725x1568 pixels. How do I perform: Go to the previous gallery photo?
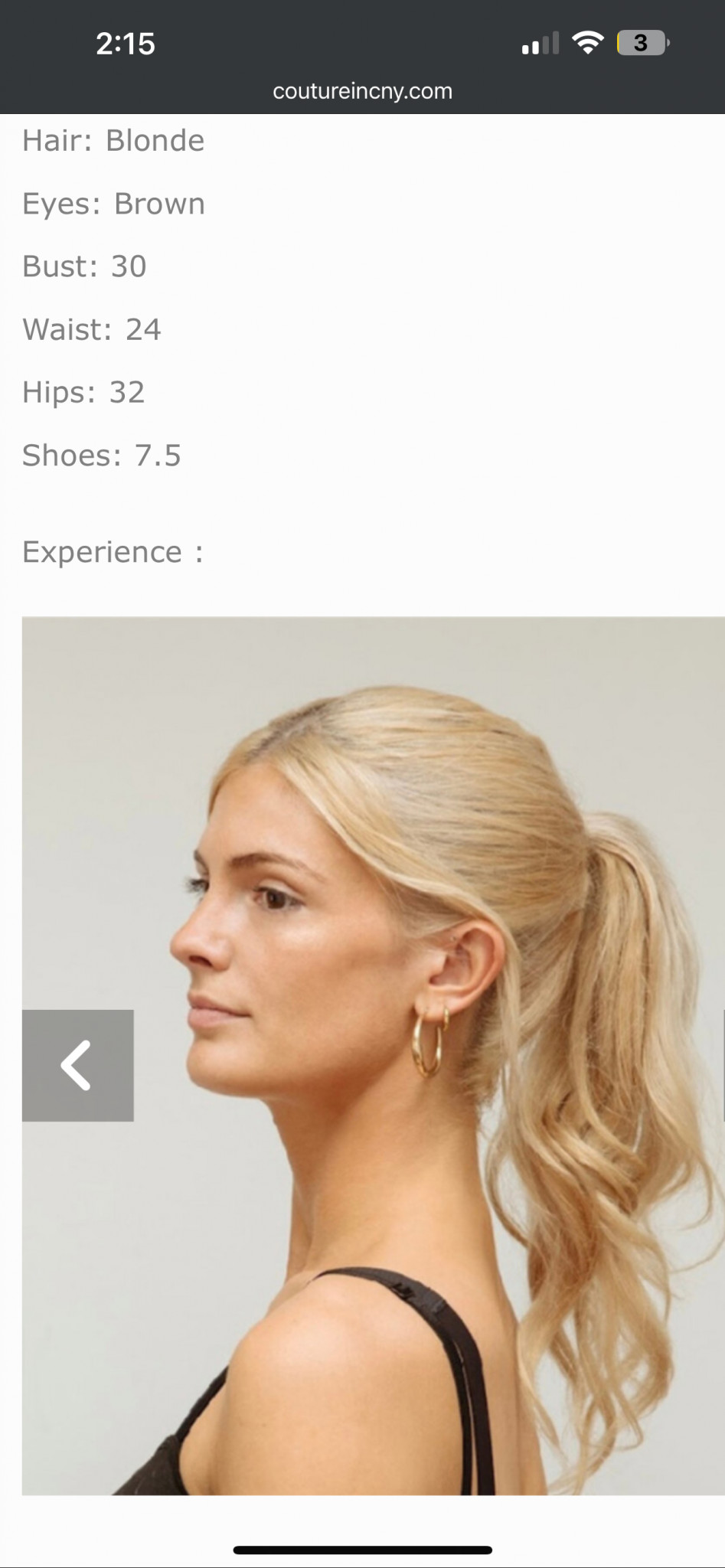(77, 1065)
